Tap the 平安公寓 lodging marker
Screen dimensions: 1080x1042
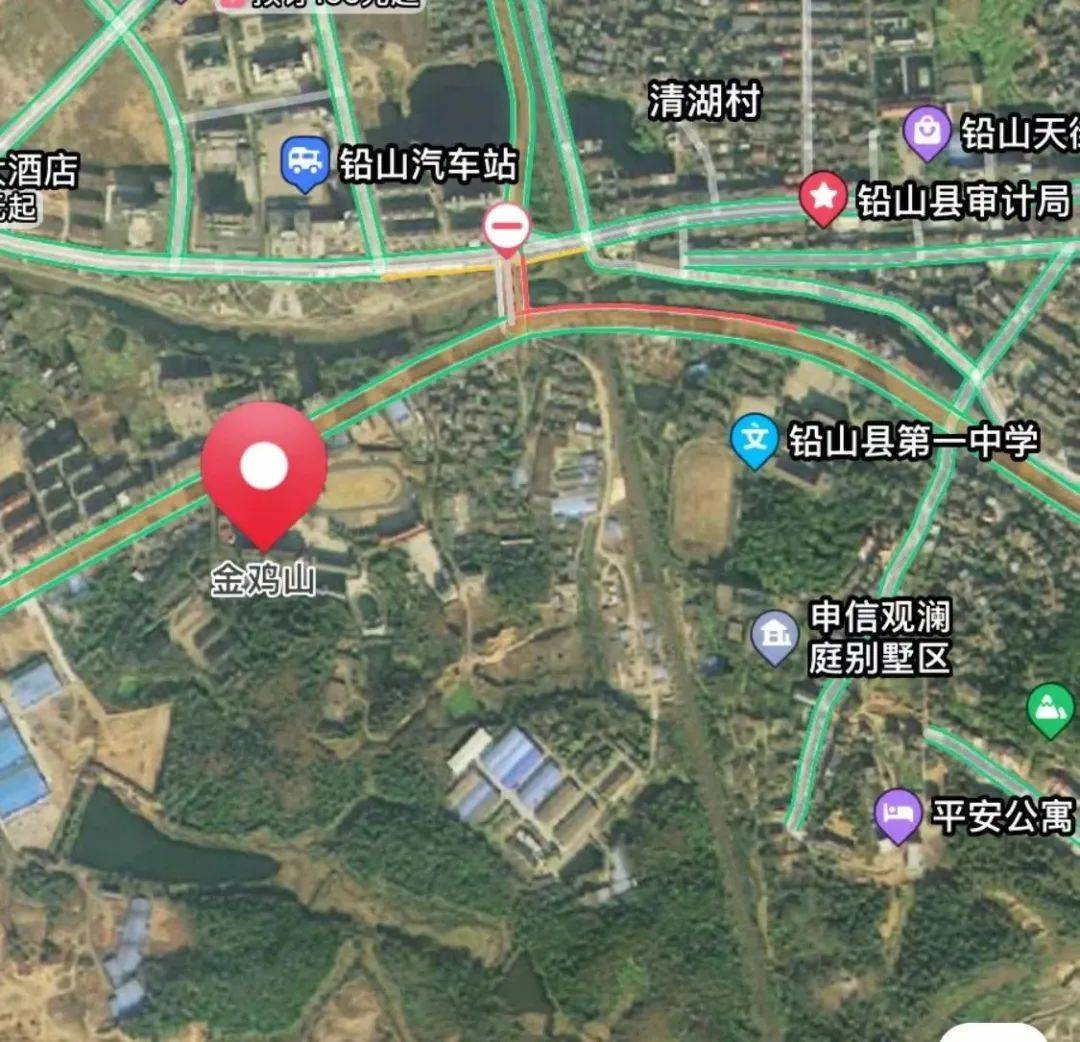pos(897,815)
